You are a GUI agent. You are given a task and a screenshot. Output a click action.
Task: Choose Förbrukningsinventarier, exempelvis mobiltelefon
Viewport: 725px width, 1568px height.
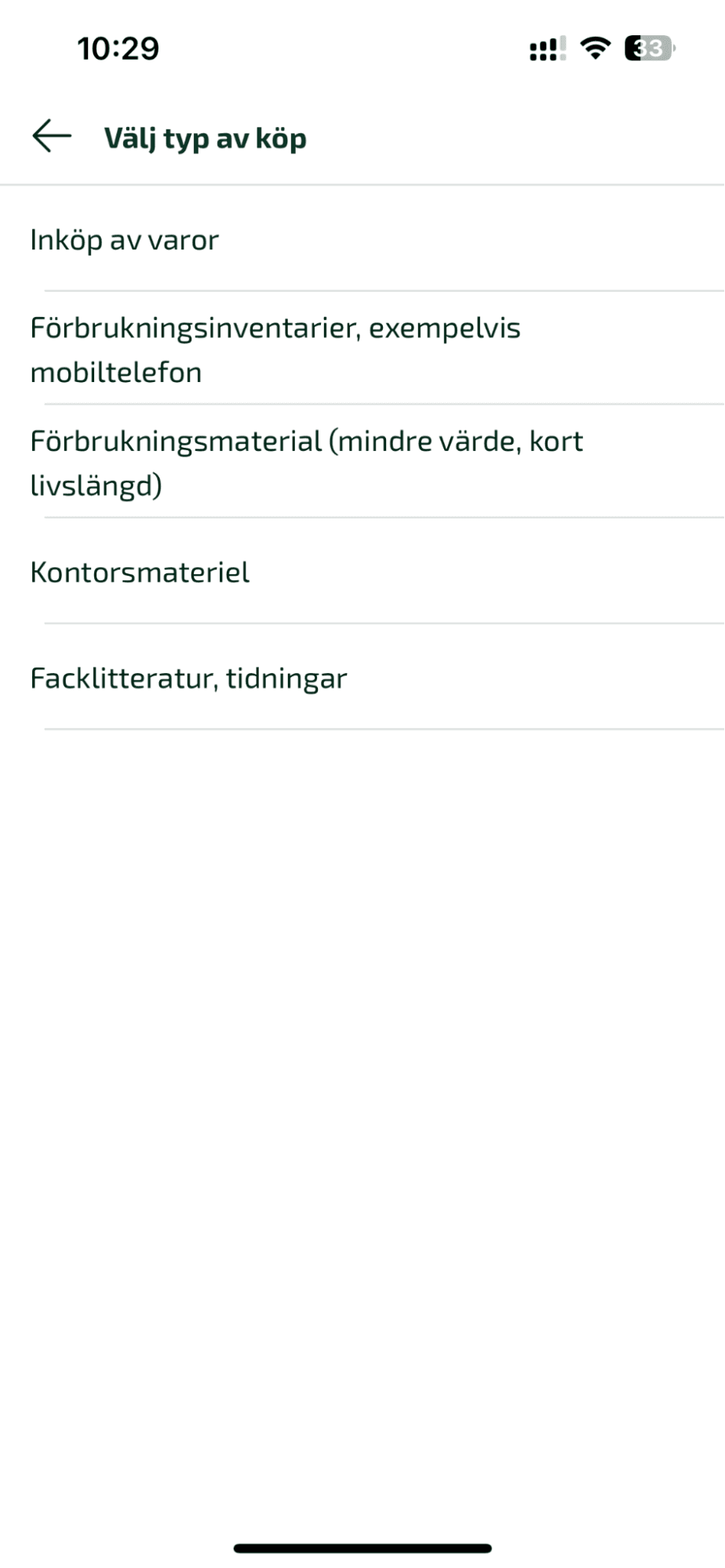362,348
